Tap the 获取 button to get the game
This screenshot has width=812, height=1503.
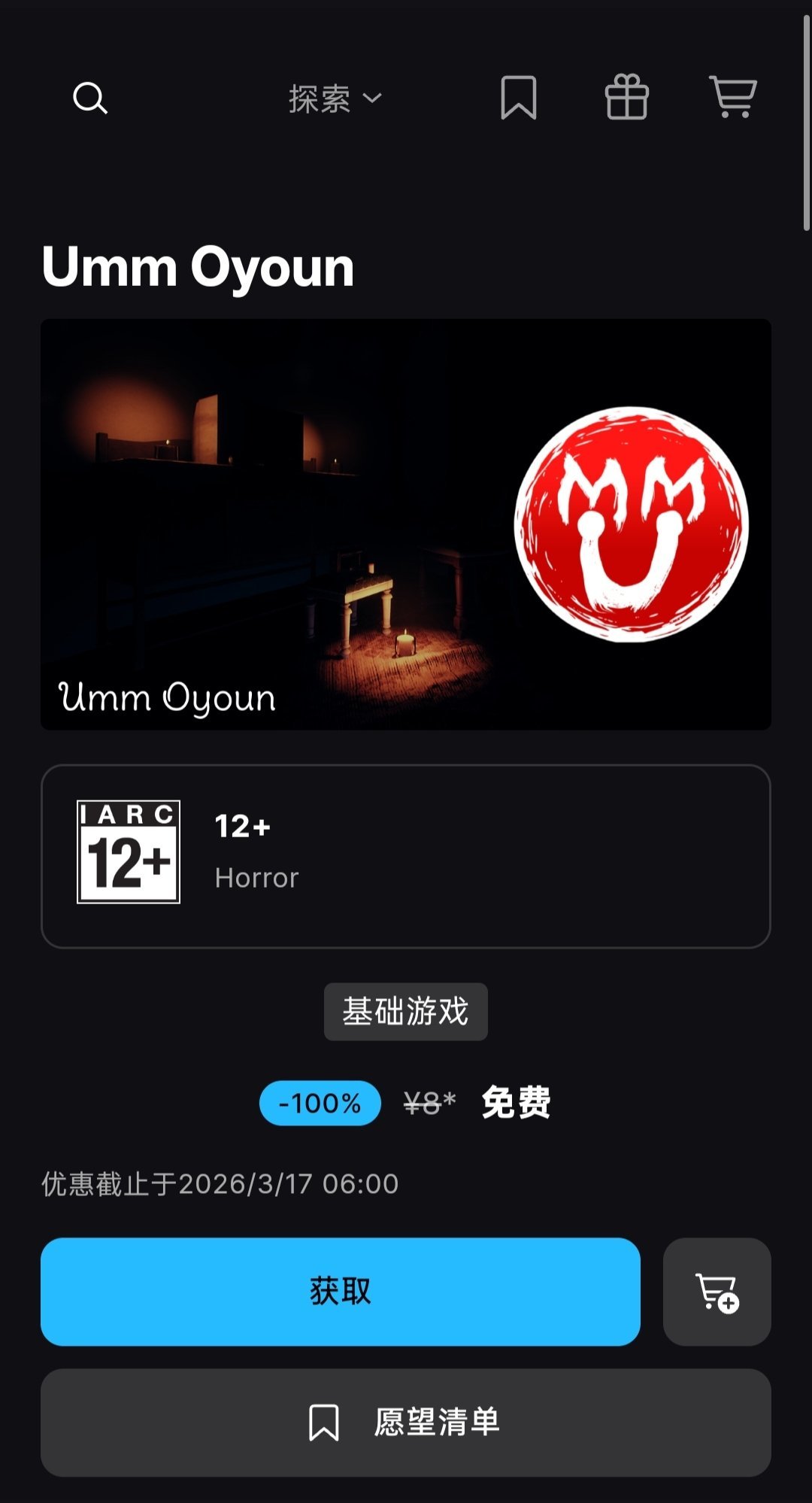pyautogui.click(x=341, y=1292)
